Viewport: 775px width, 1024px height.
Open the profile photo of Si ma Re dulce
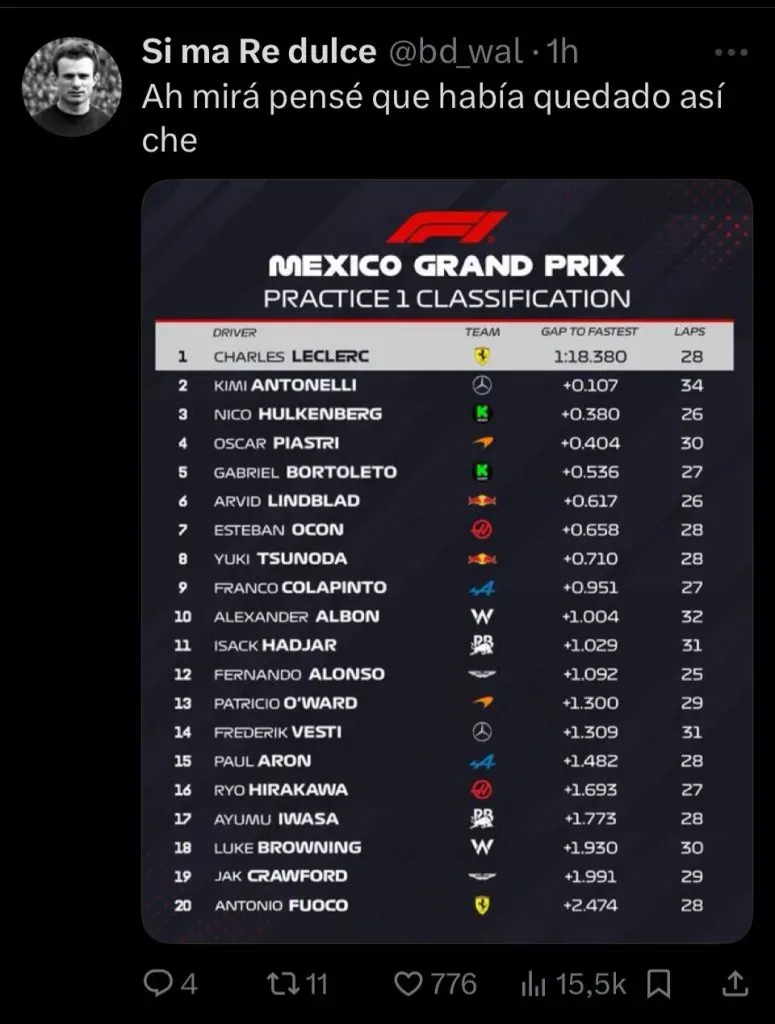pyautogui.click(x=71, y=88)
